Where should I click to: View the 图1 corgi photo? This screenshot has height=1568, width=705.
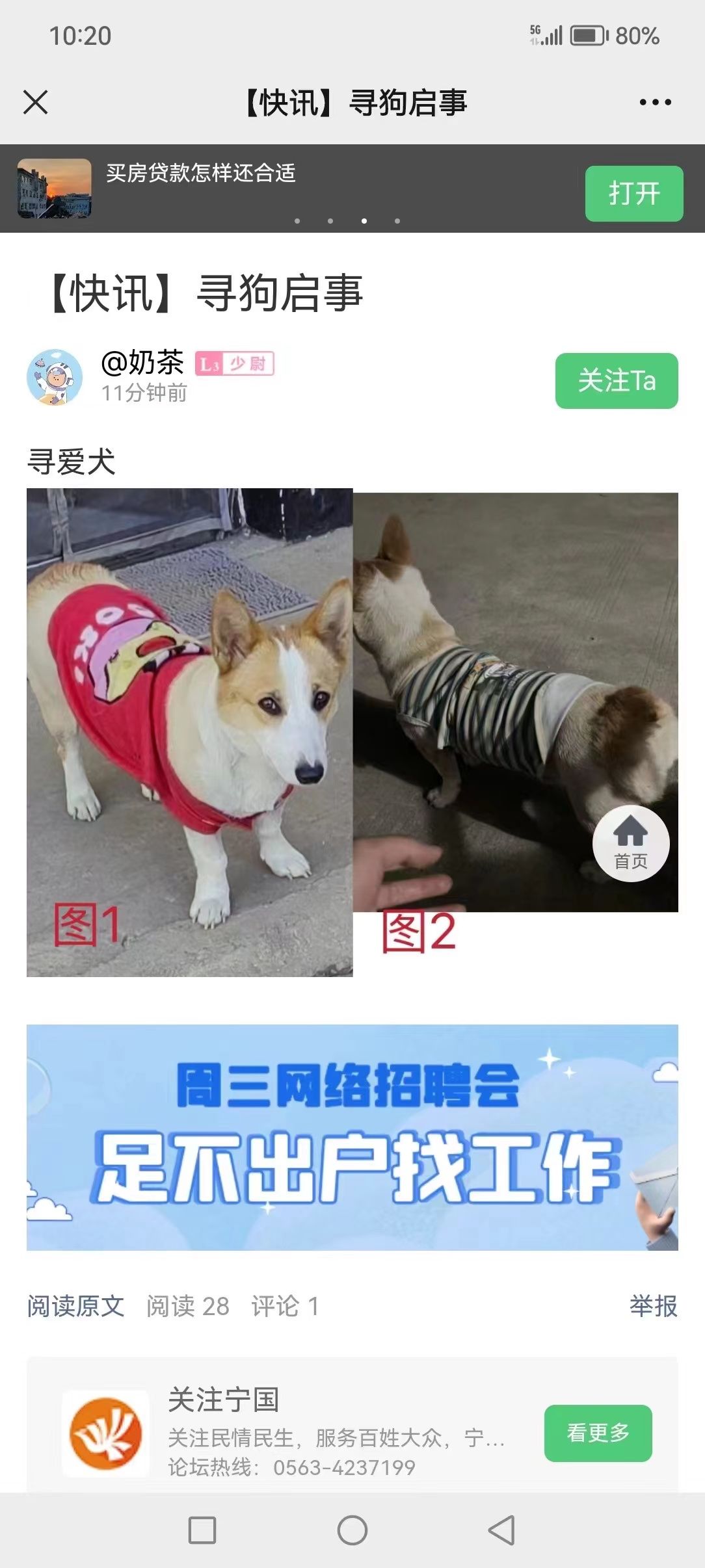pyautogui.click(x=189, y=732)
